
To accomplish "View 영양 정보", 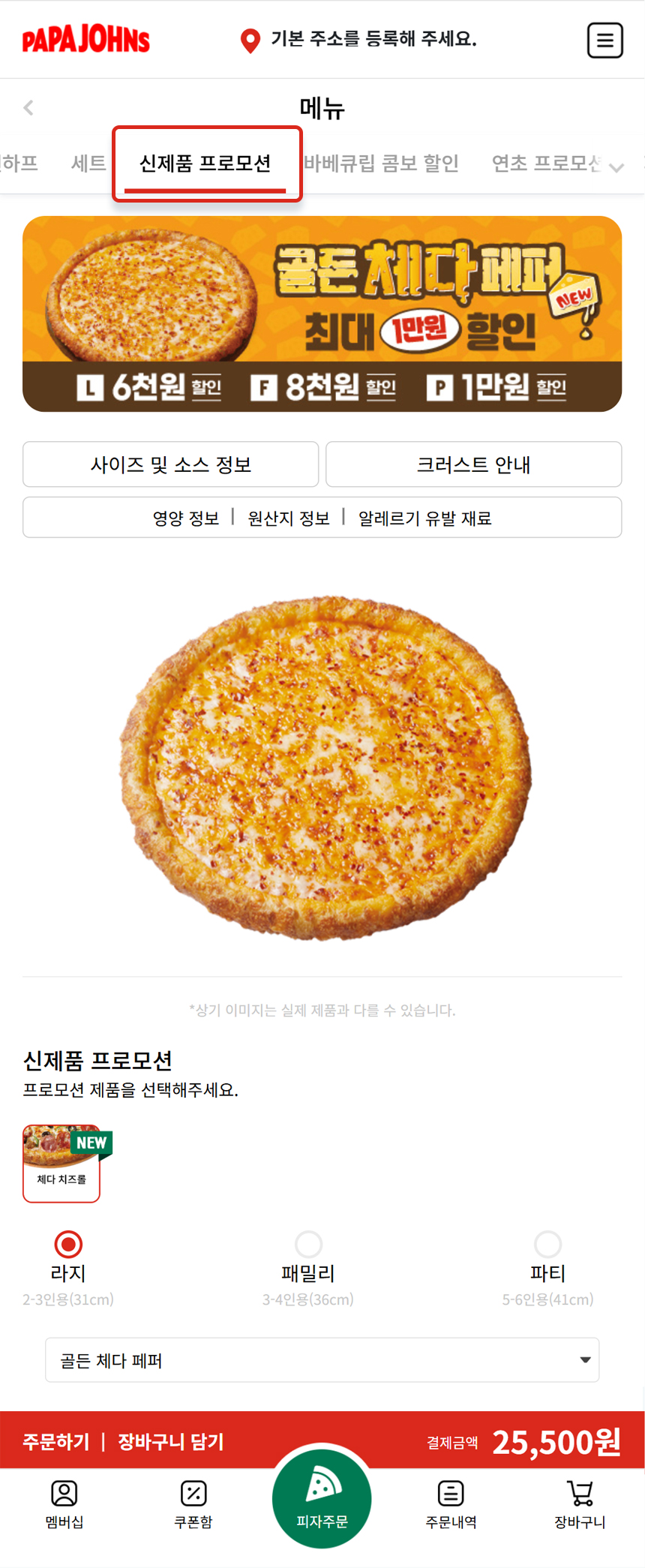I will pyautogui.click(x=185, y=518).
